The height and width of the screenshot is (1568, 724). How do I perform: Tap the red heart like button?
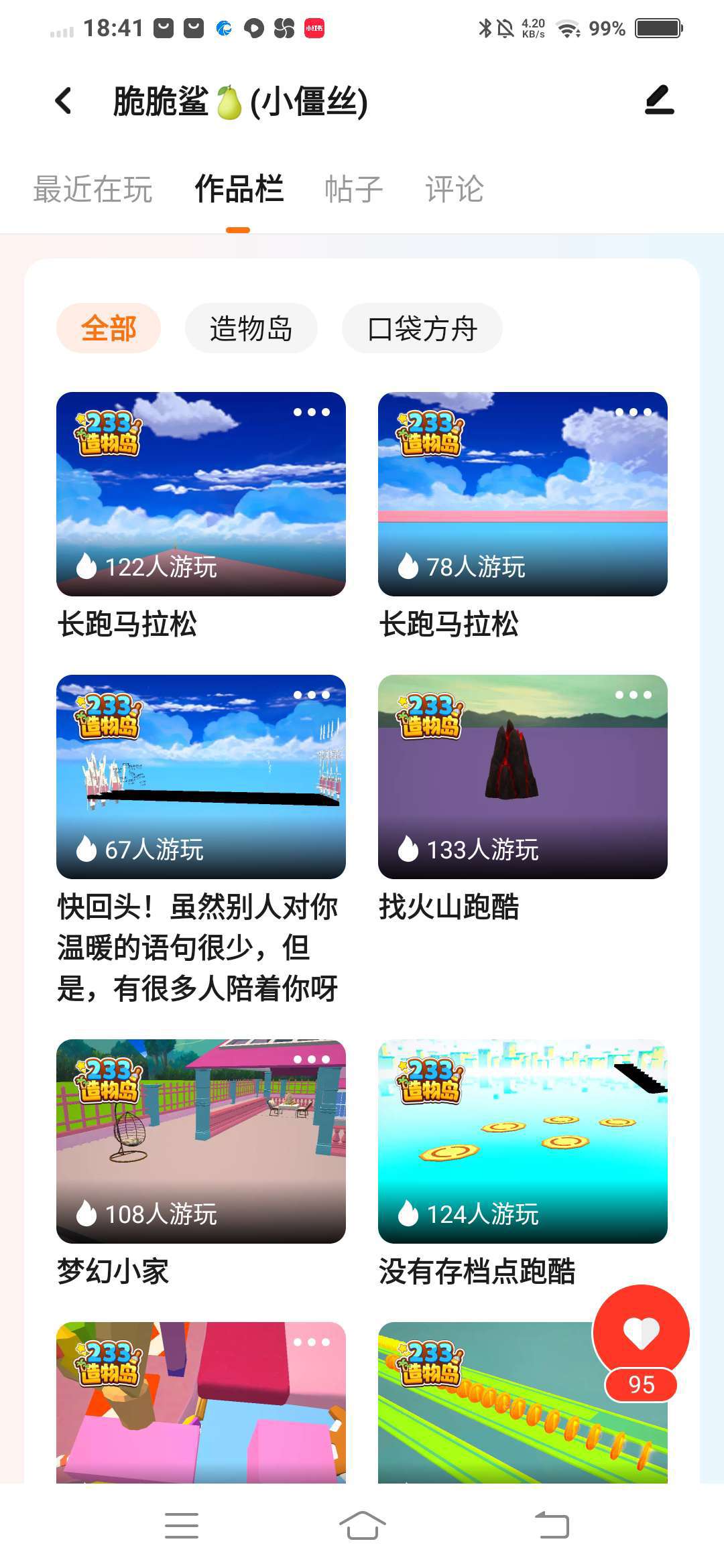[642, 1333]
